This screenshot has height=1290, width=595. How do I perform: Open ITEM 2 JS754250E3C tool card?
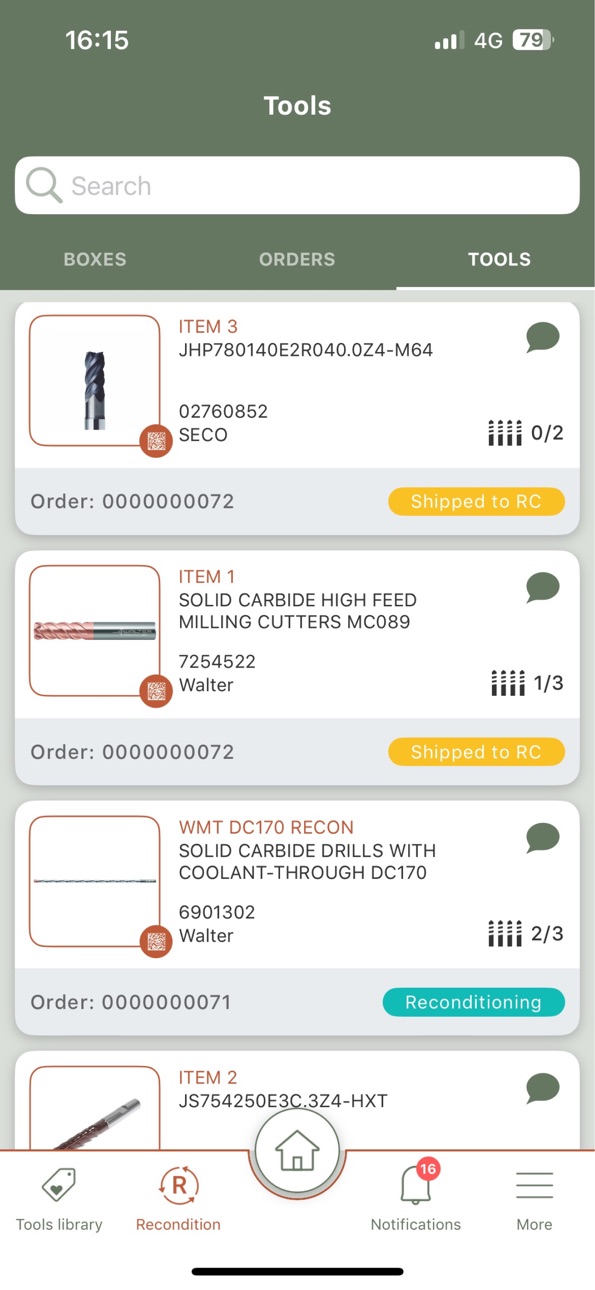tap(297, 1100)
